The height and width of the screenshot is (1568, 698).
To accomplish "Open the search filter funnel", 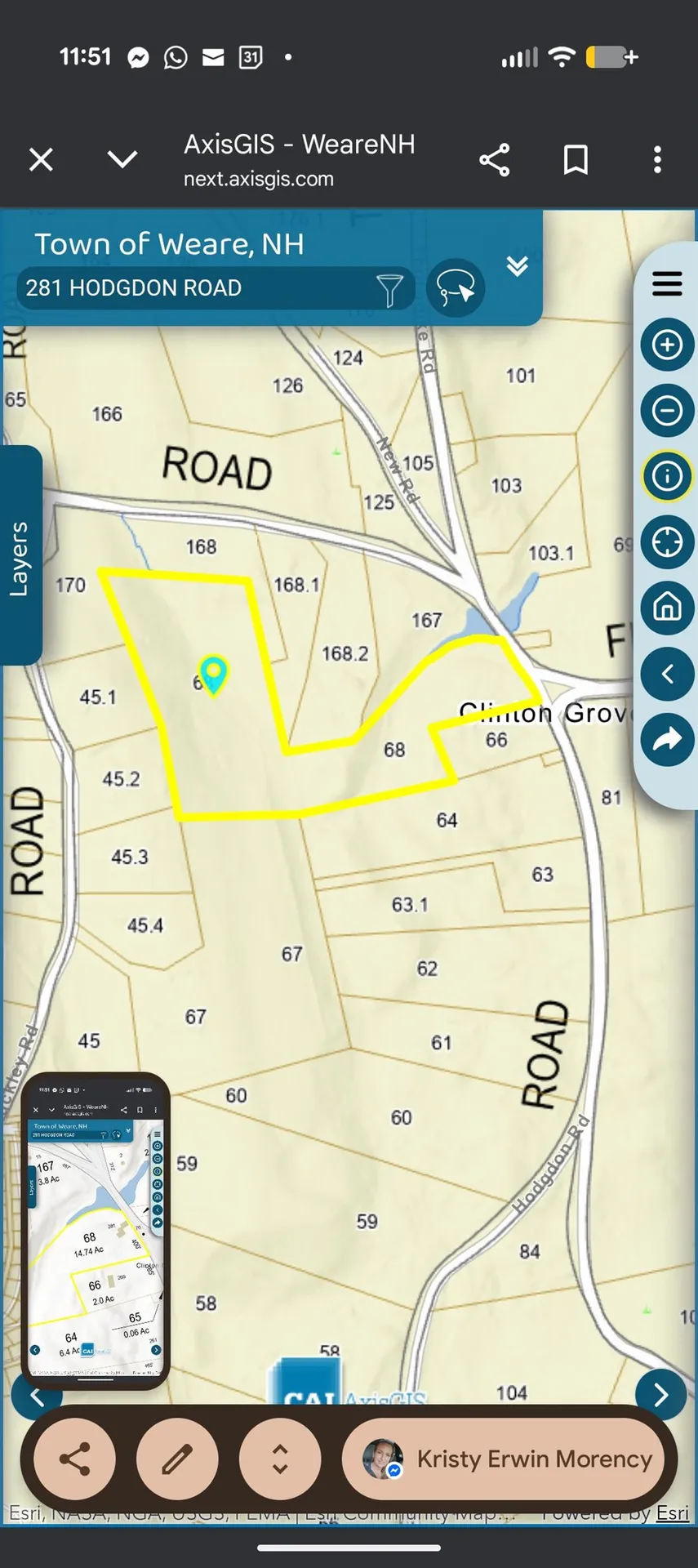I will (x=389, y=290).
